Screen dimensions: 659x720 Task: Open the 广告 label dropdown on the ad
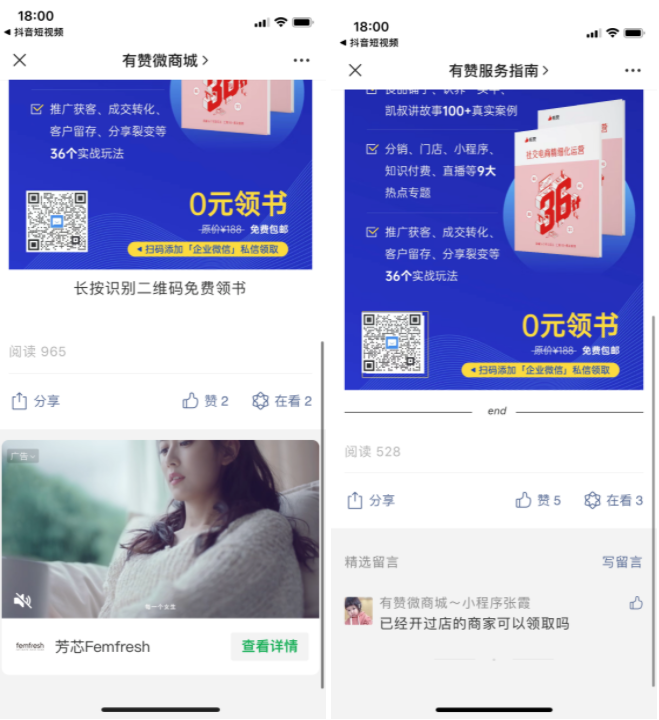point(22,456)
